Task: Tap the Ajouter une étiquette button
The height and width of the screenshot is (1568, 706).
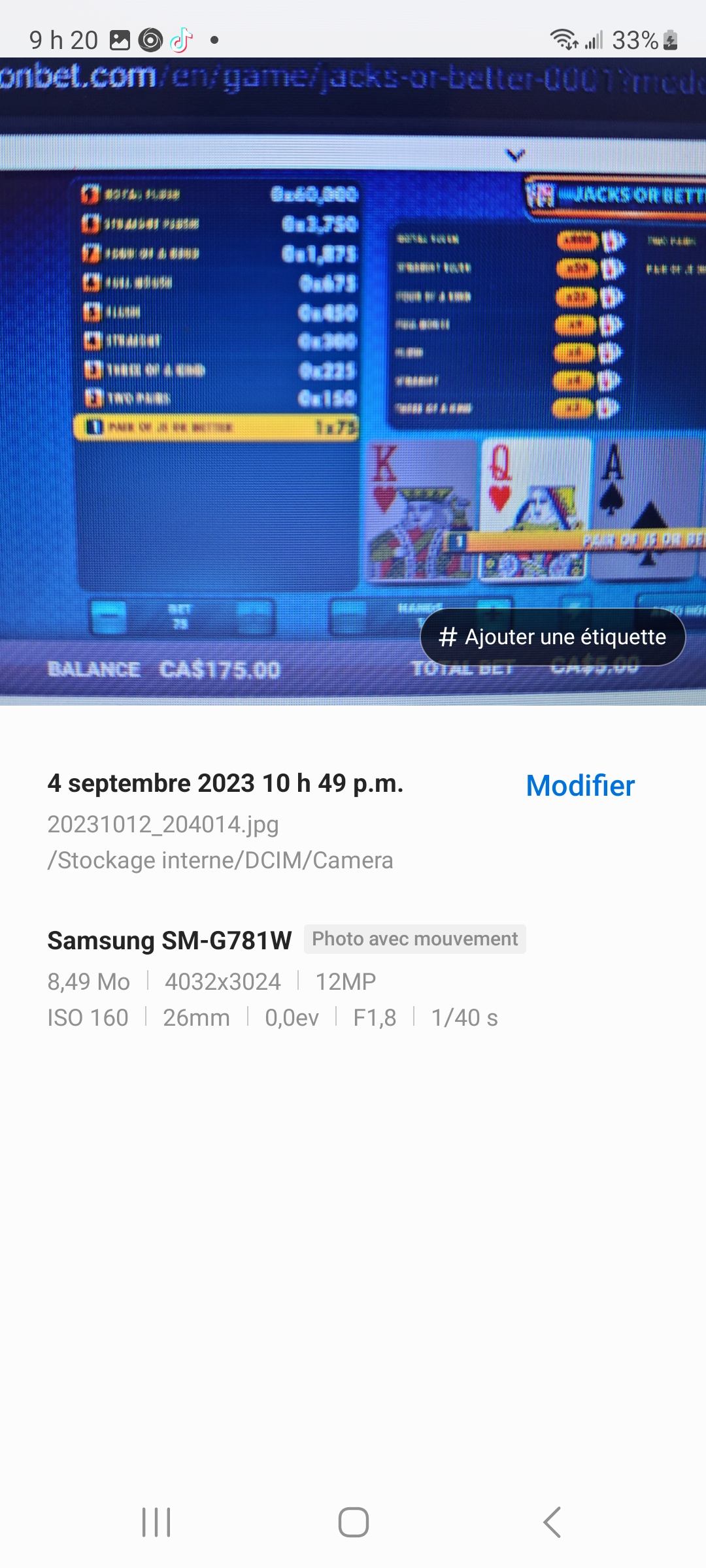Action: click(x=552, y=637)
